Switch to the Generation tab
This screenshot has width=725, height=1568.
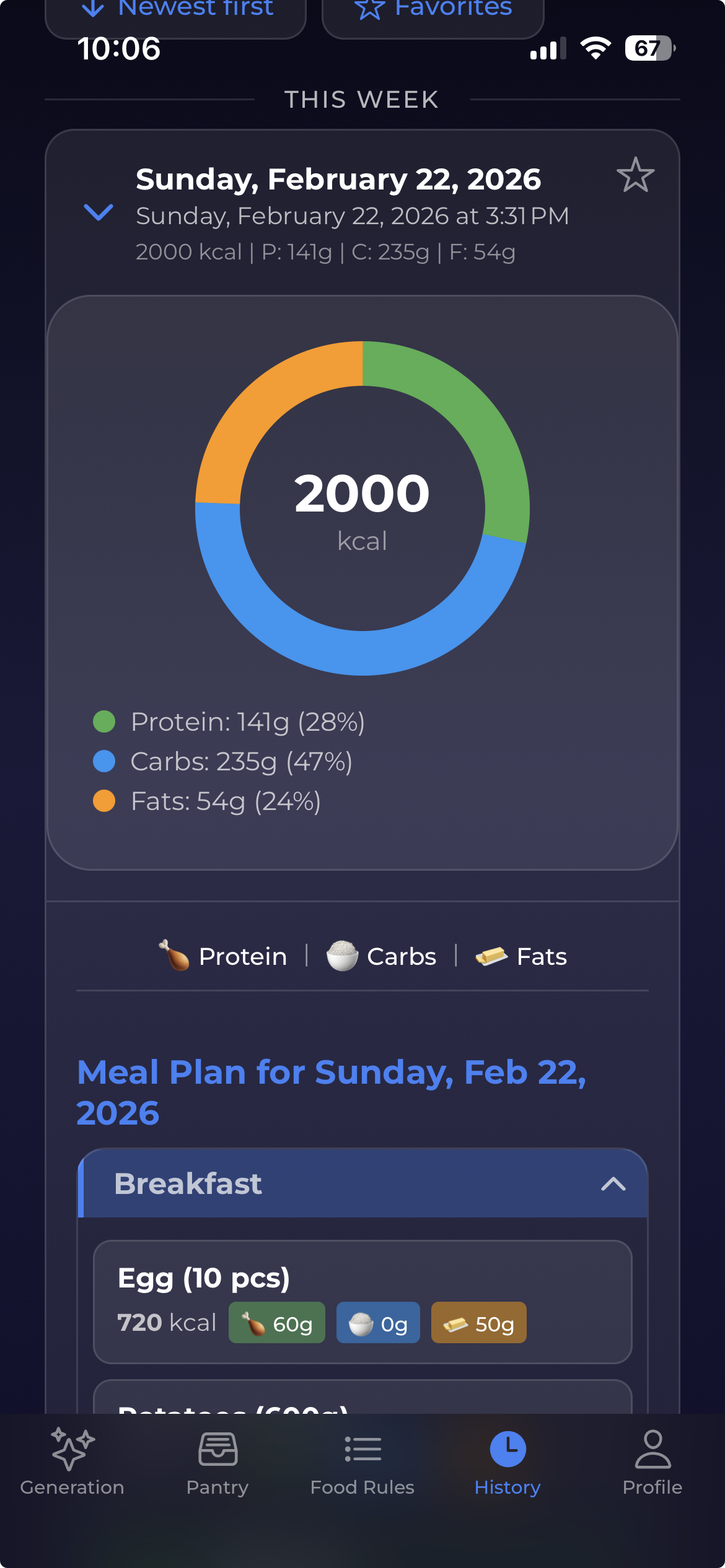72,1461
